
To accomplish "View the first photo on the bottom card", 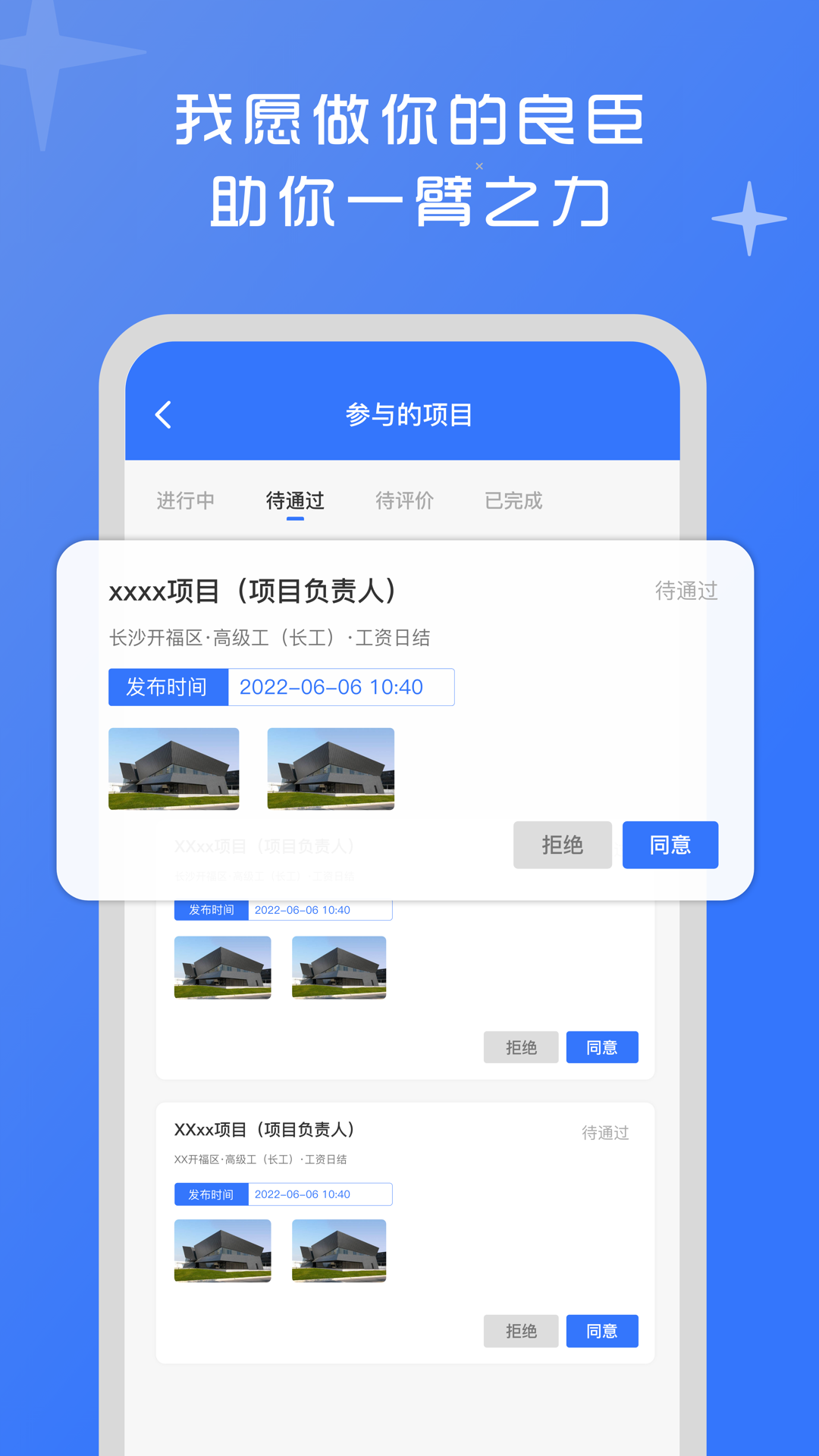I will pos(223,1250).
